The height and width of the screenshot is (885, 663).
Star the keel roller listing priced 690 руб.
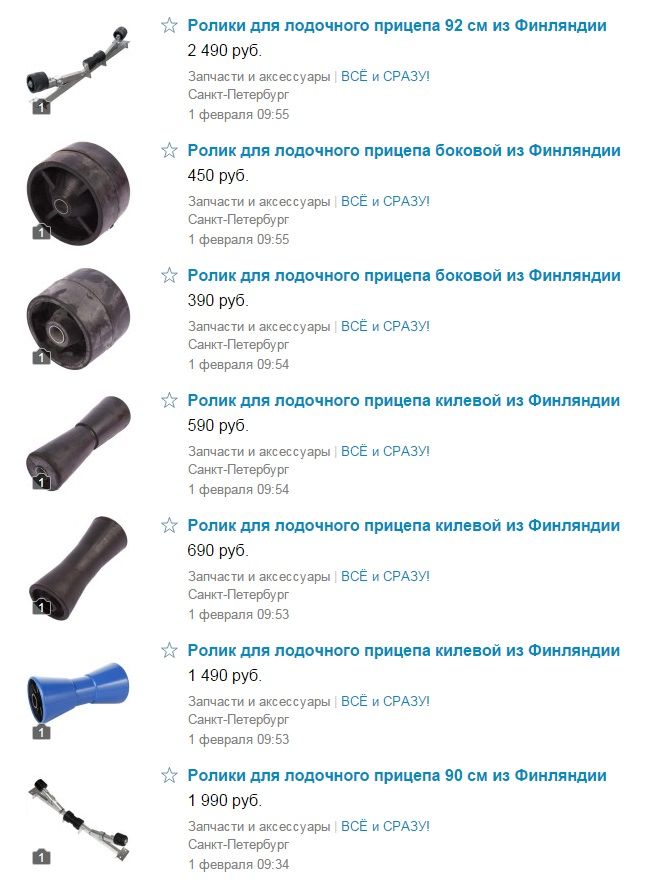coord(170,526)
